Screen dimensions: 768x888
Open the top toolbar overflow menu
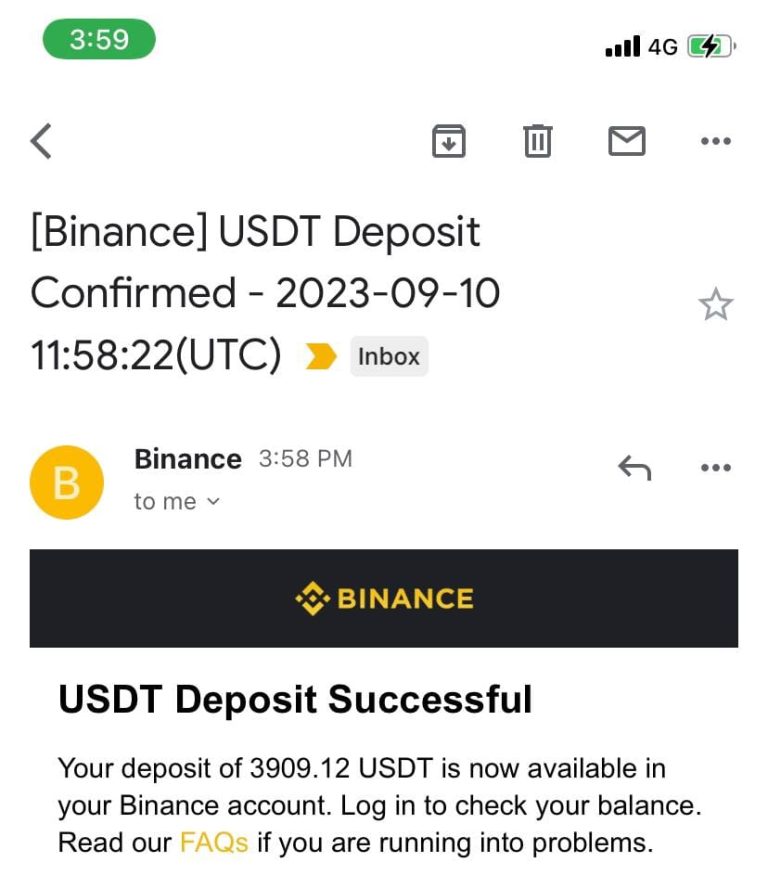coord(716,141)
